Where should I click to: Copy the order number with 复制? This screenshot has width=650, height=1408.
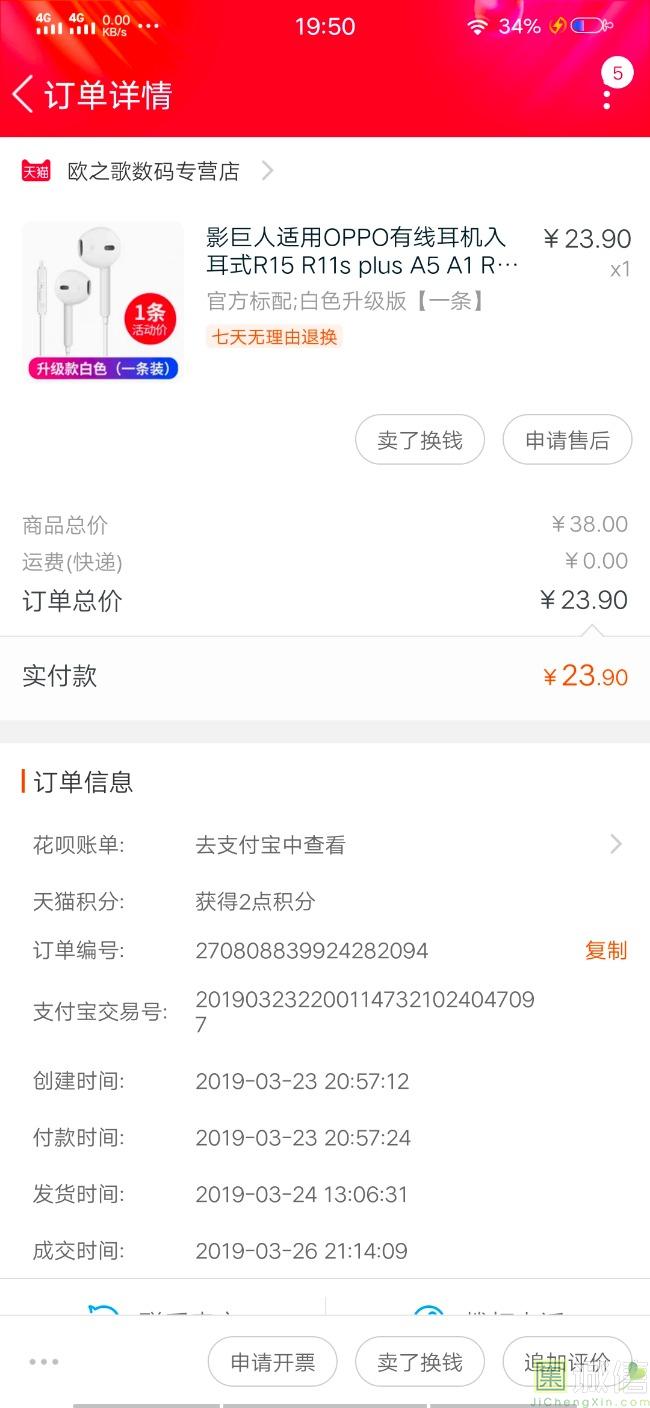pos(606,950)
